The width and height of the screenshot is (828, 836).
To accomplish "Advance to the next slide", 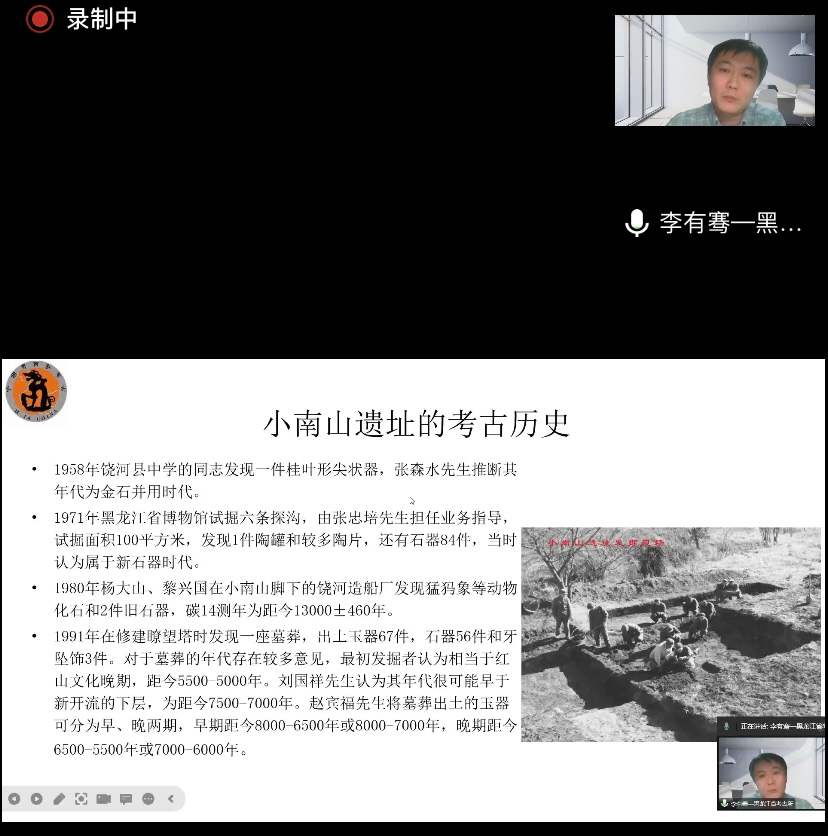I will (36, 799).
